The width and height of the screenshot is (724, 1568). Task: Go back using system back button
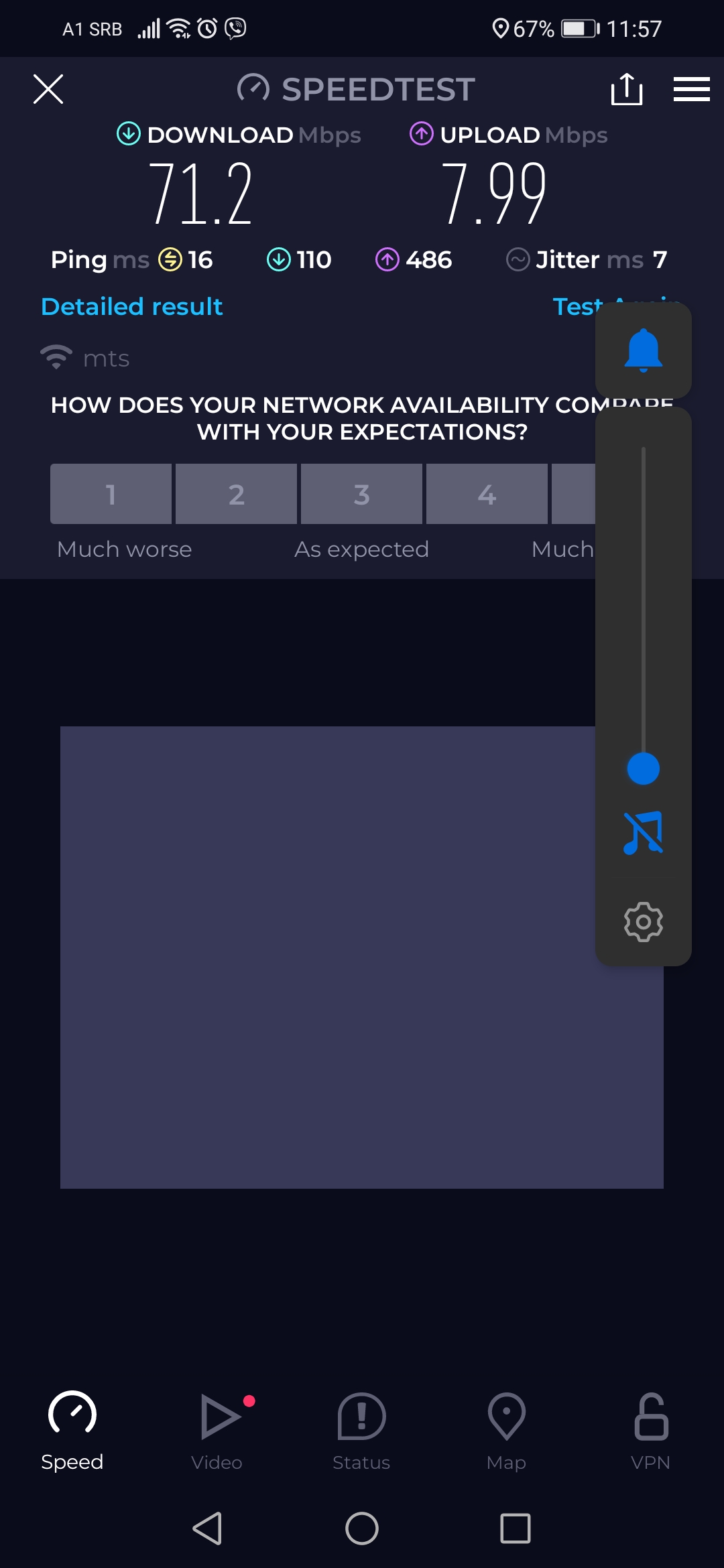click(207, 1528)
